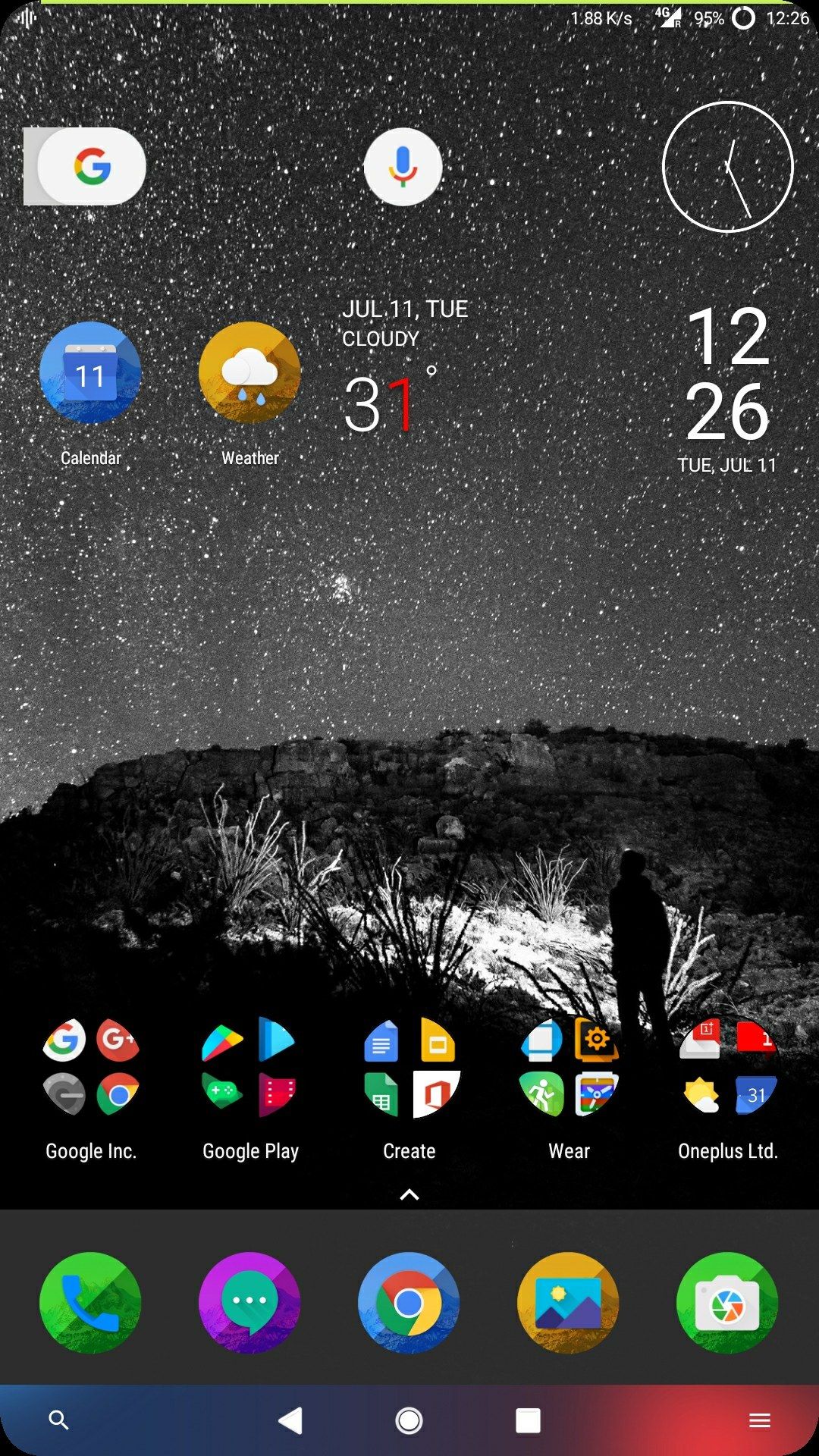
Task: Open the Weather app
Action: point(250,373)
